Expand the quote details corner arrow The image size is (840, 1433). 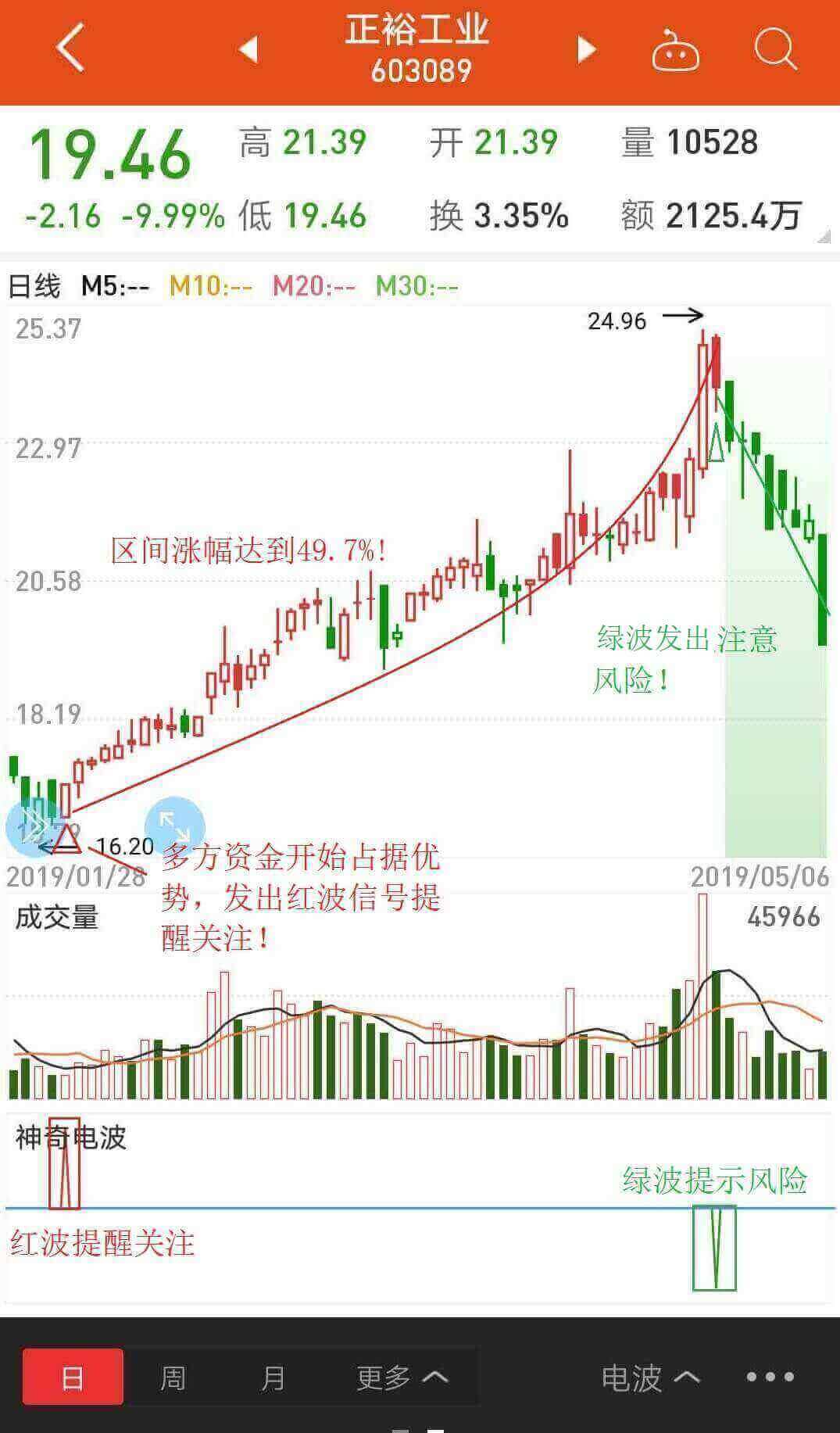click(x=822, y=238)
